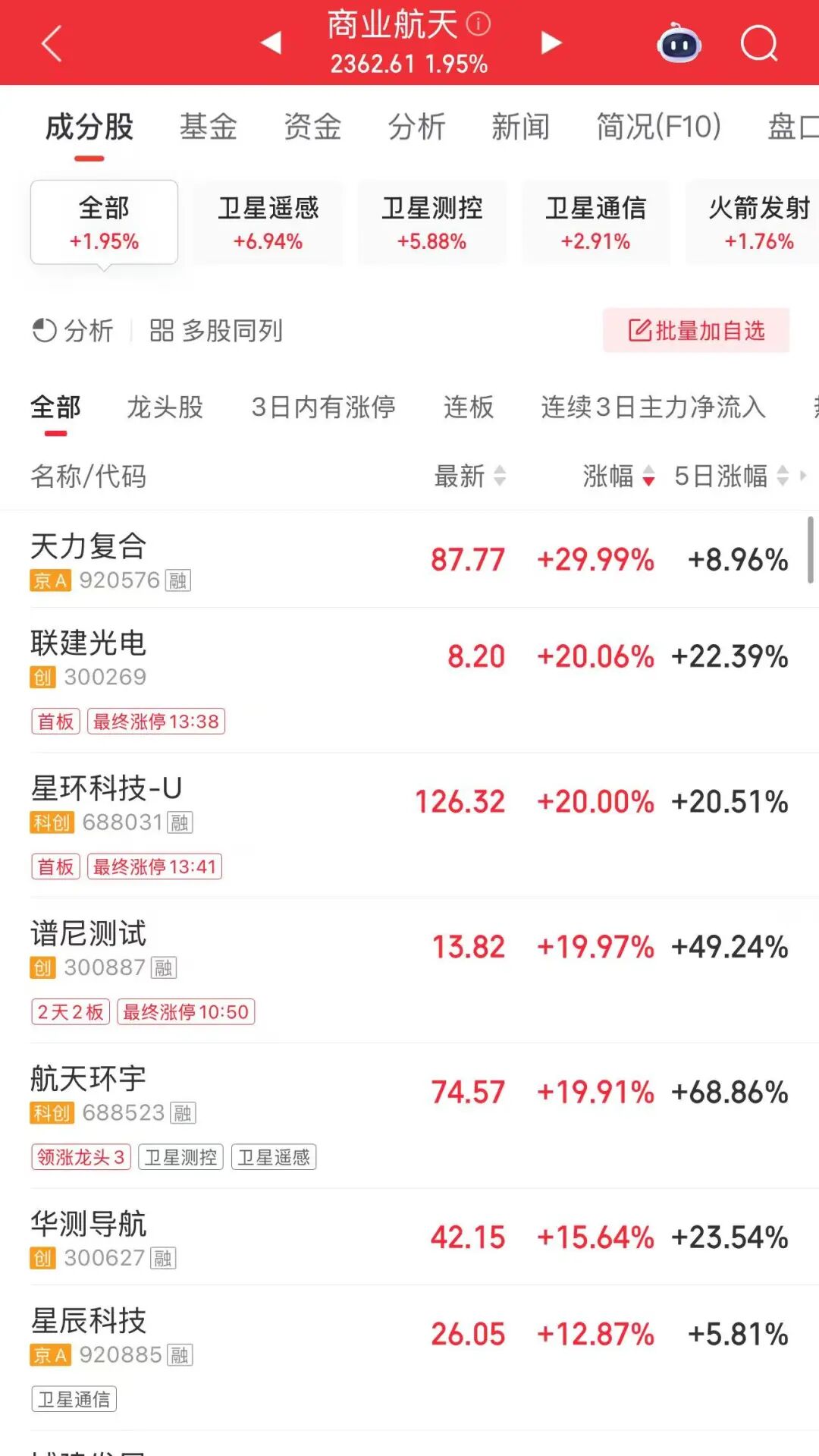Open the 简况(F10) tab

[x=658, y=127]
